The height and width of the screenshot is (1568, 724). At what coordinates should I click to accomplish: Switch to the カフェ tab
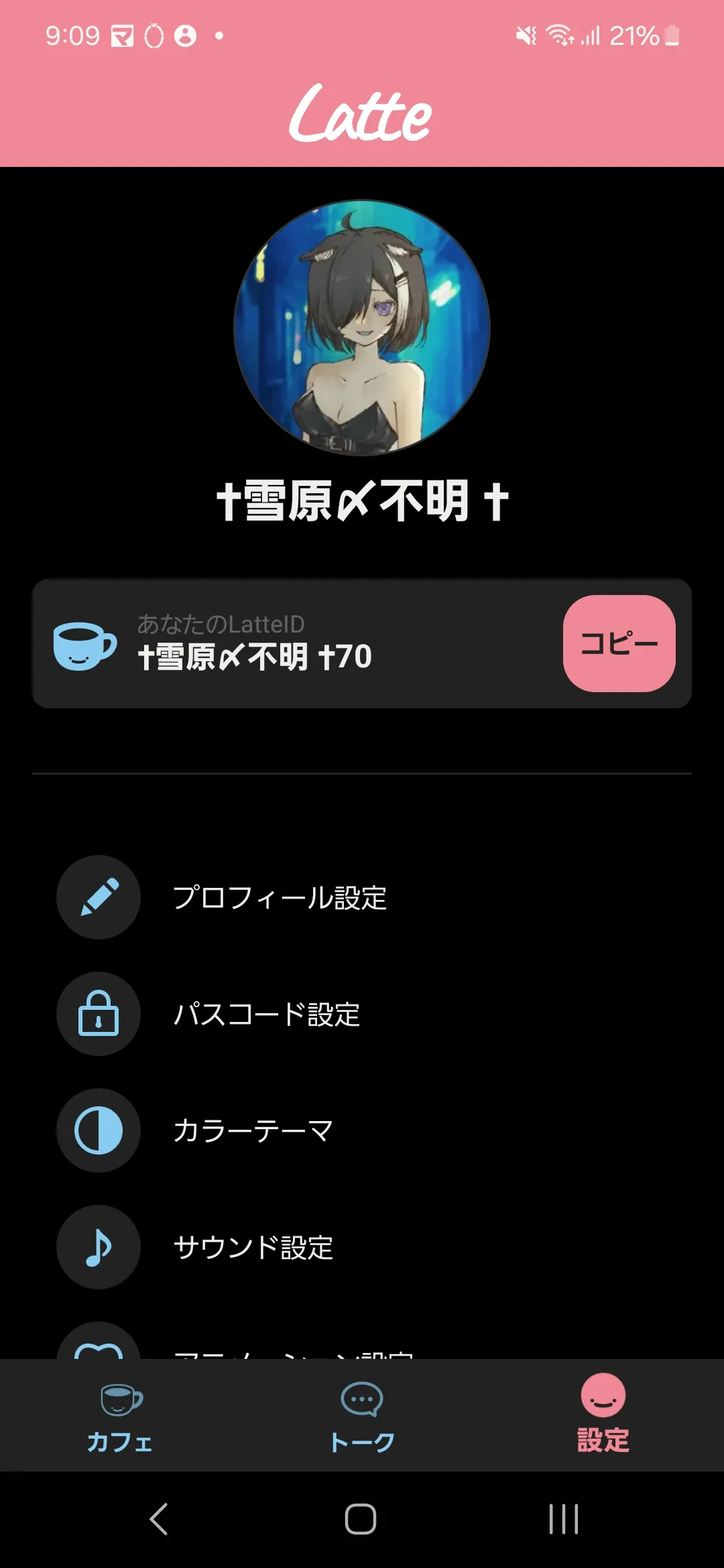coord(121,1417)
